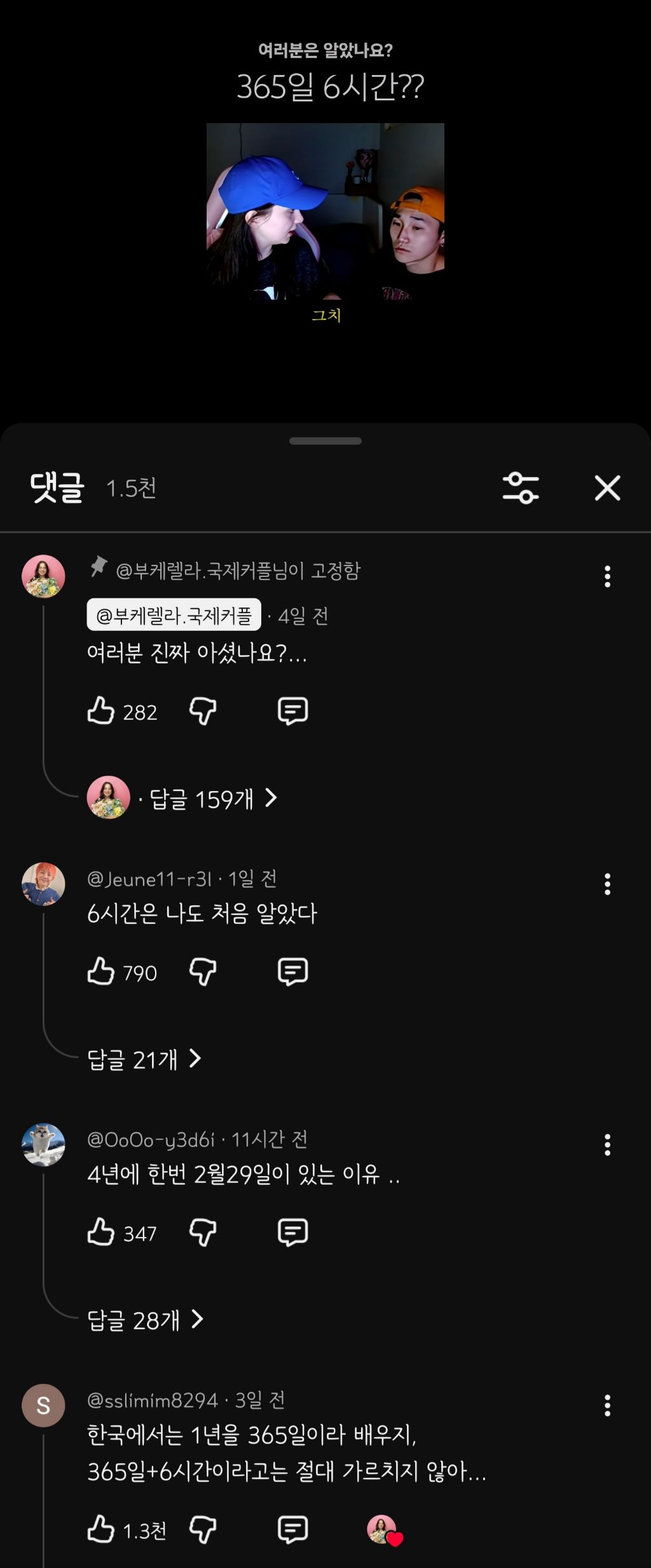Open the options menu for the pinned comment
Screen dimensions: 651x1568
[607, 576]
